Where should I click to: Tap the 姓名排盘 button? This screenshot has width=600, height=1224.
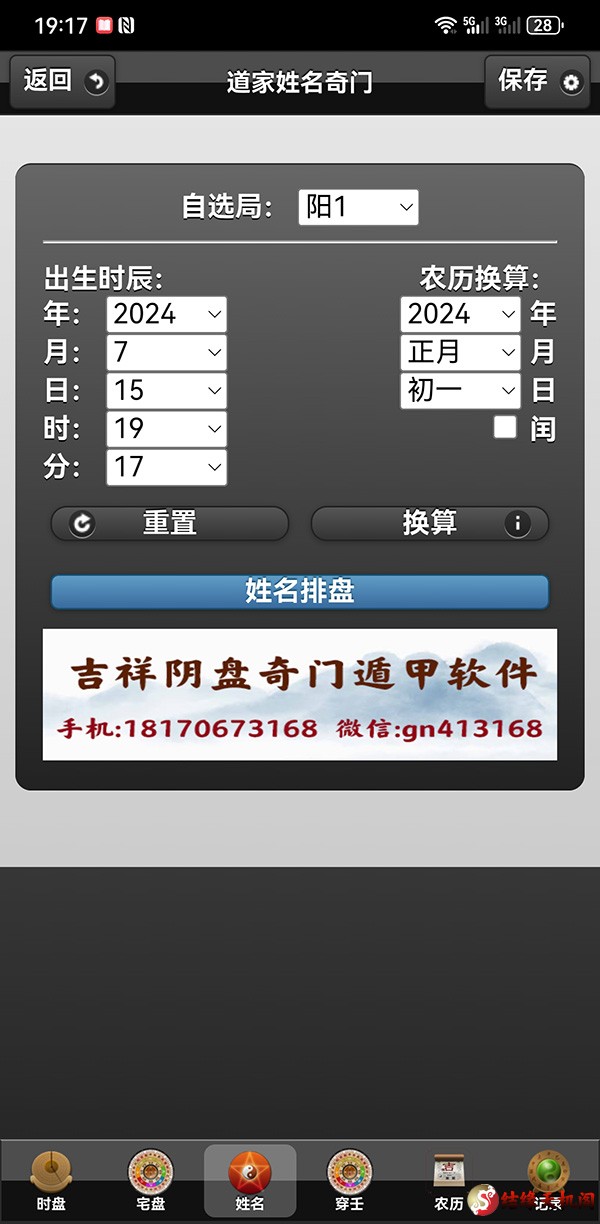pyautogui.click(x=300, y=591)
